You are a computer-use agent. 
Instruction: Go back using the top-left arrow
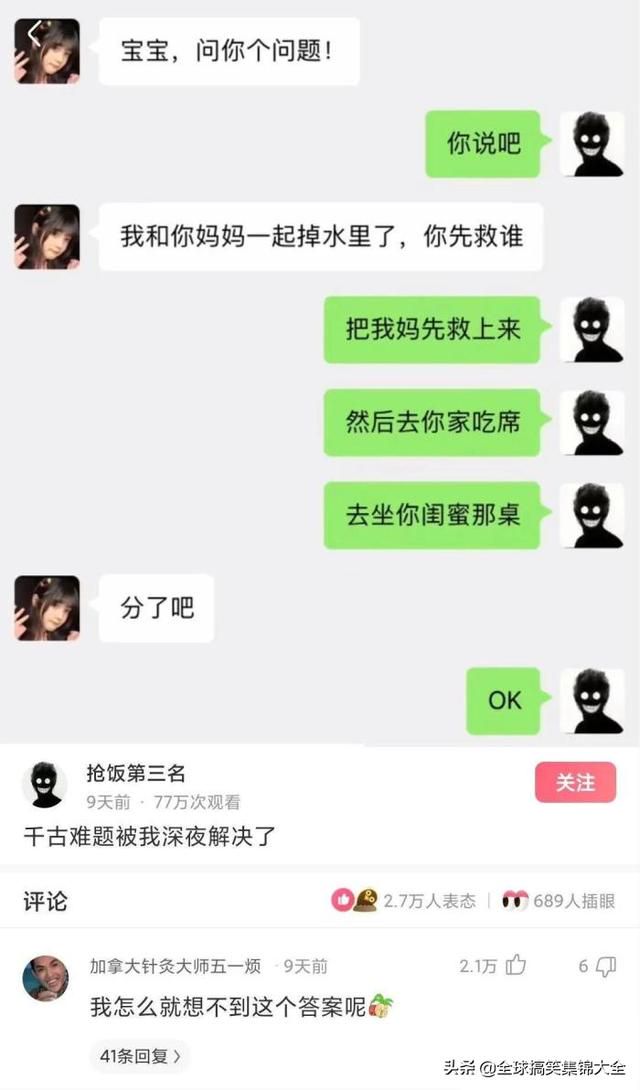pos(34,33)
